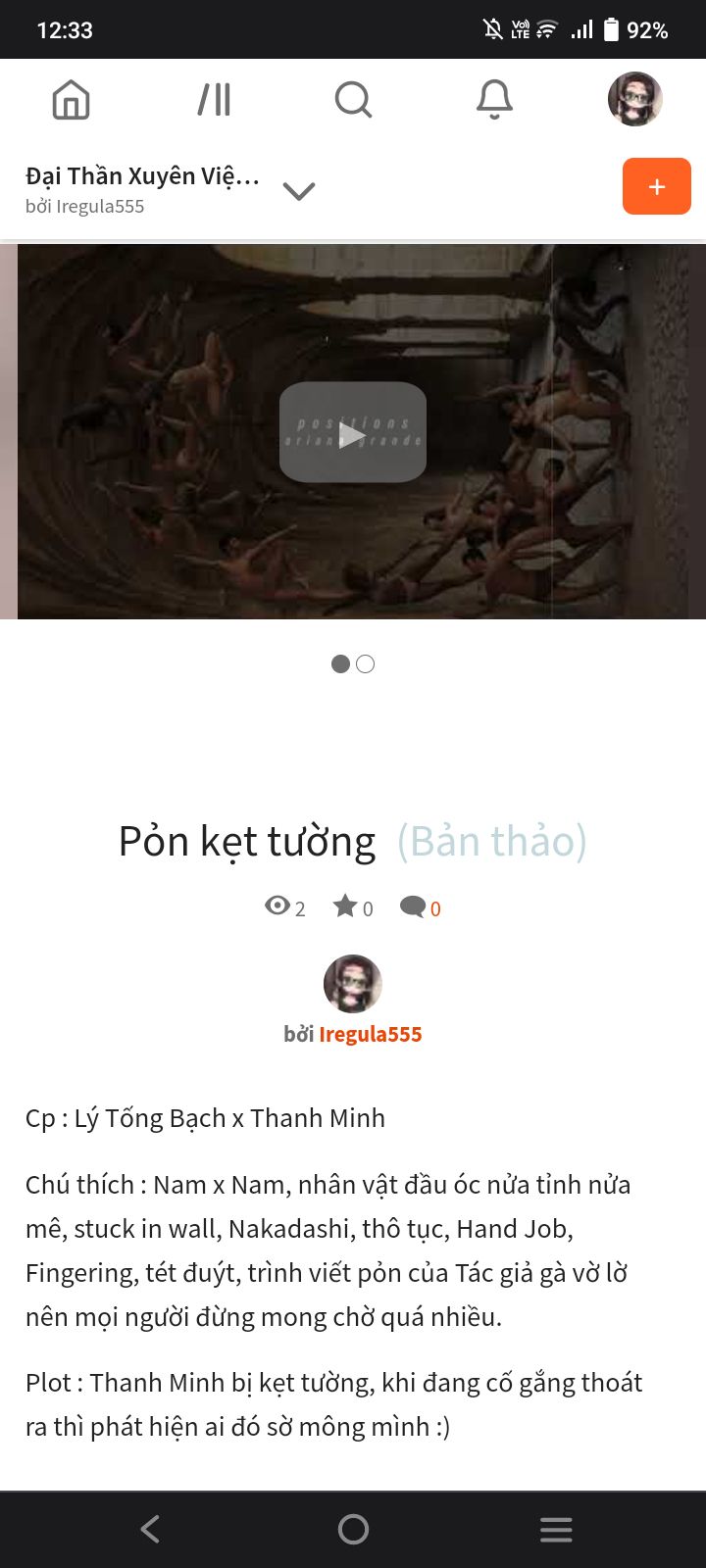
Task: Open the notifications bell
Action: coord(494,100)
